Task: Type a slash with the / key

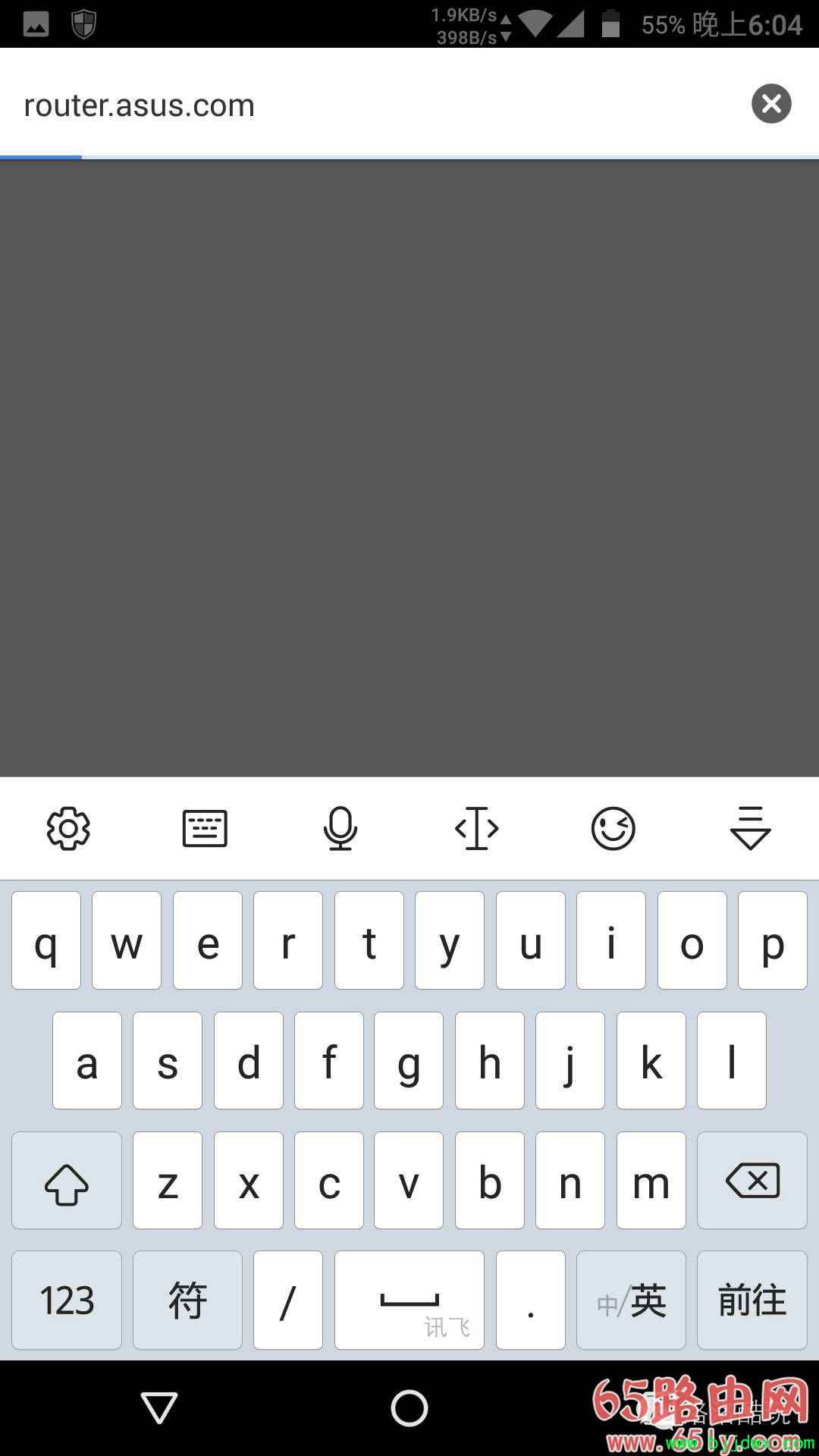Action: pos(288,1300)
